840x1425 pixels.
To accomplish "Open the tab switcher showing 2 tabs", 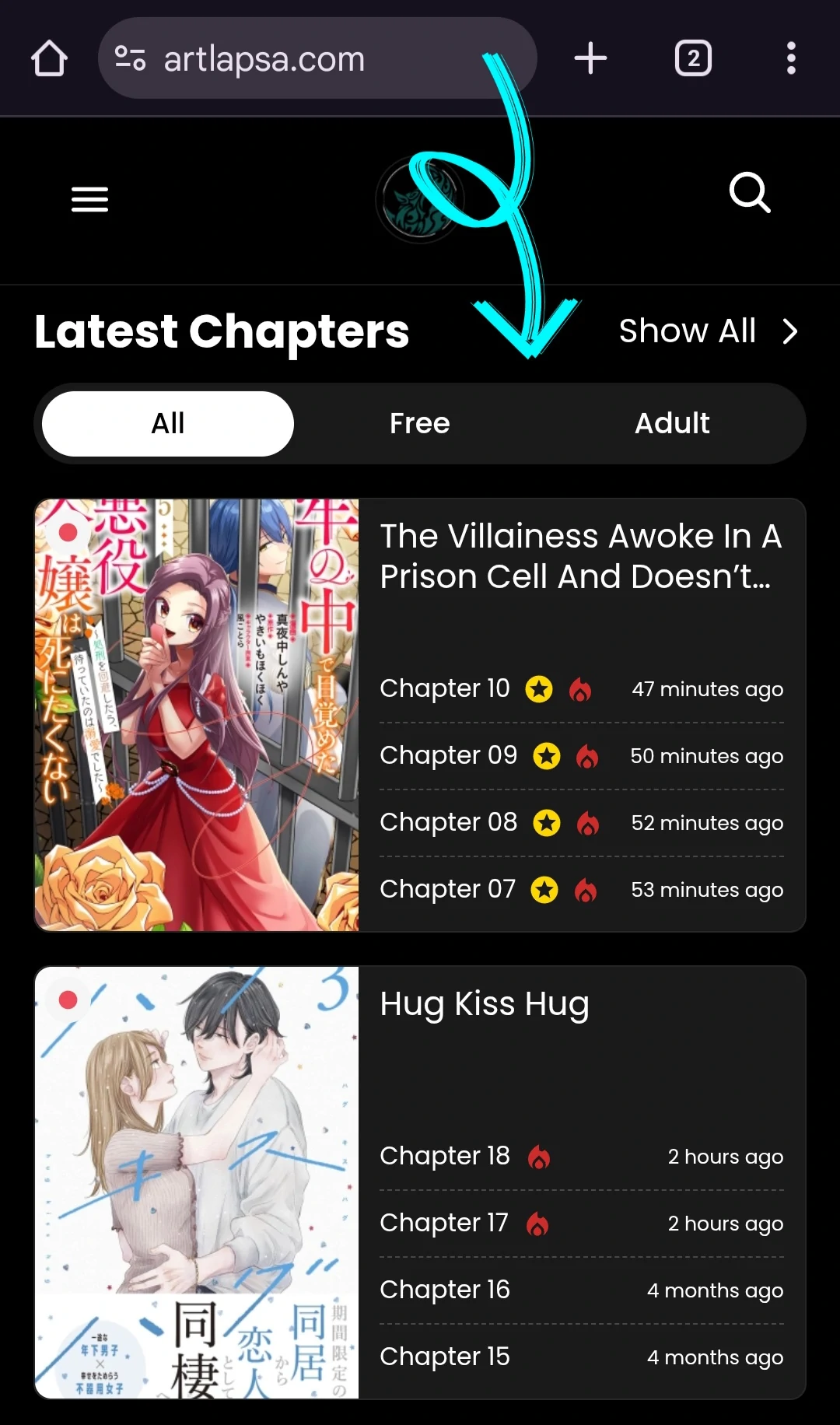I will coord(693,58).
